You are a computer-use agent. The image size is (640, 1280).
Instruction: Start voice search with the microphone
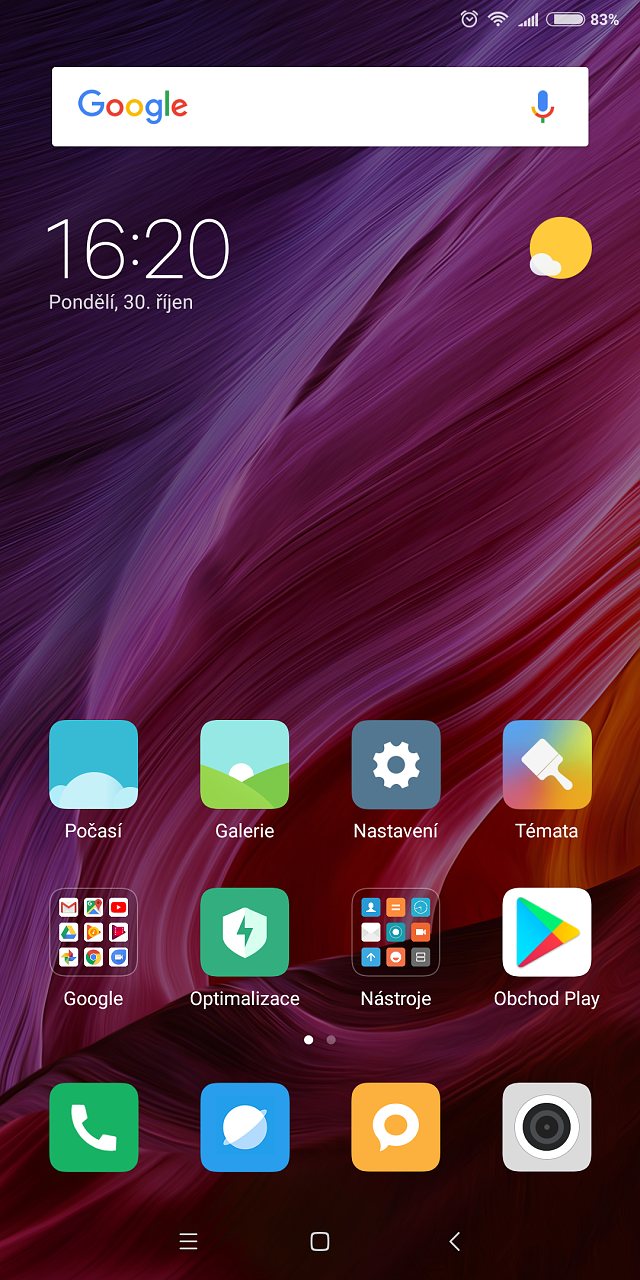tap(542, 106)
